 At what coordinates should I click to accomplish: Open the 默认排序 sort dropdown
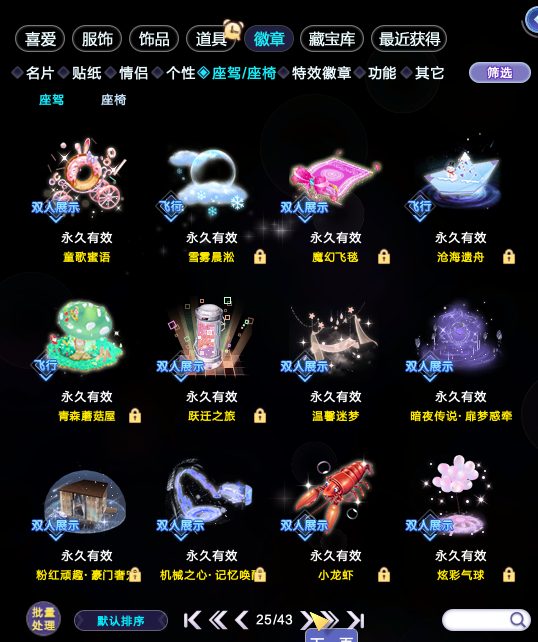click(x=121, y=621)
